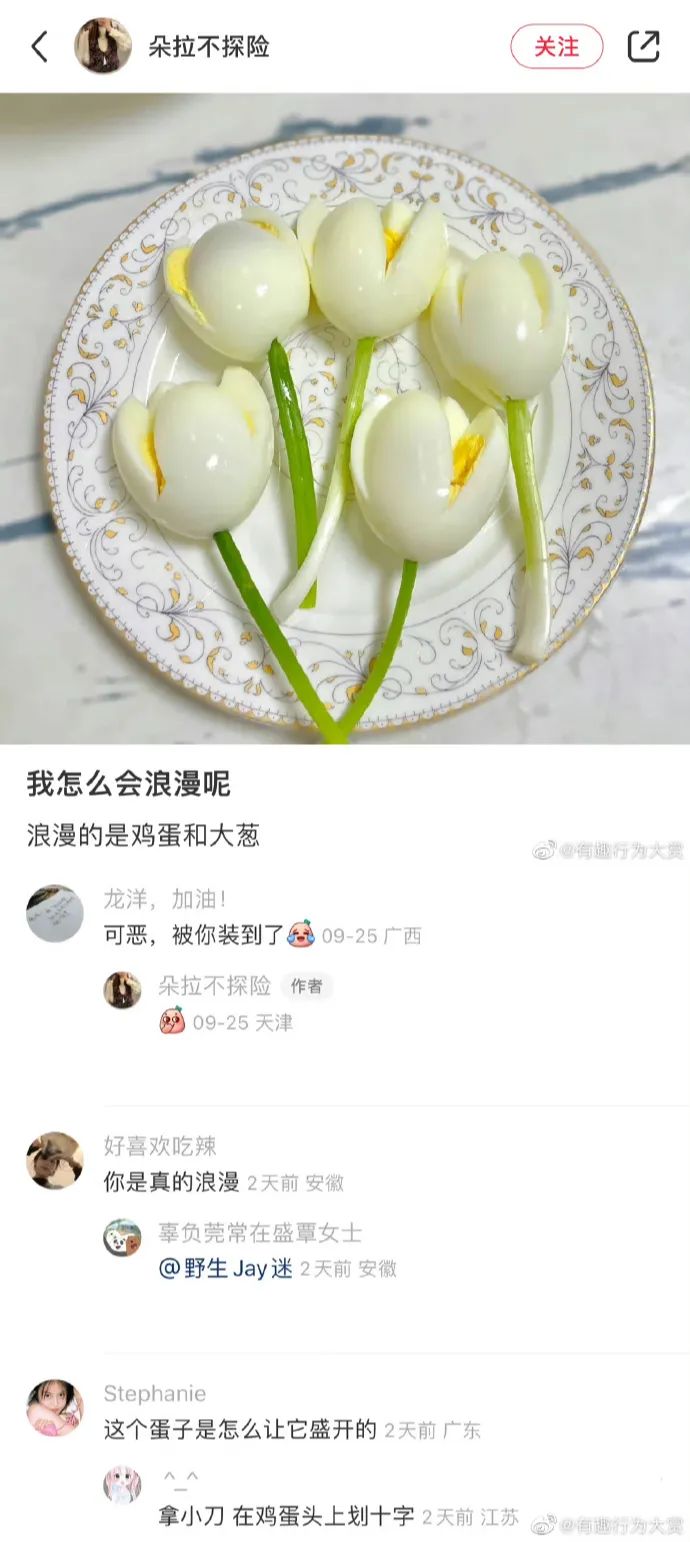
Task: Open ^_^ user's avatar in replies
Action: (x=122, y=1484)
